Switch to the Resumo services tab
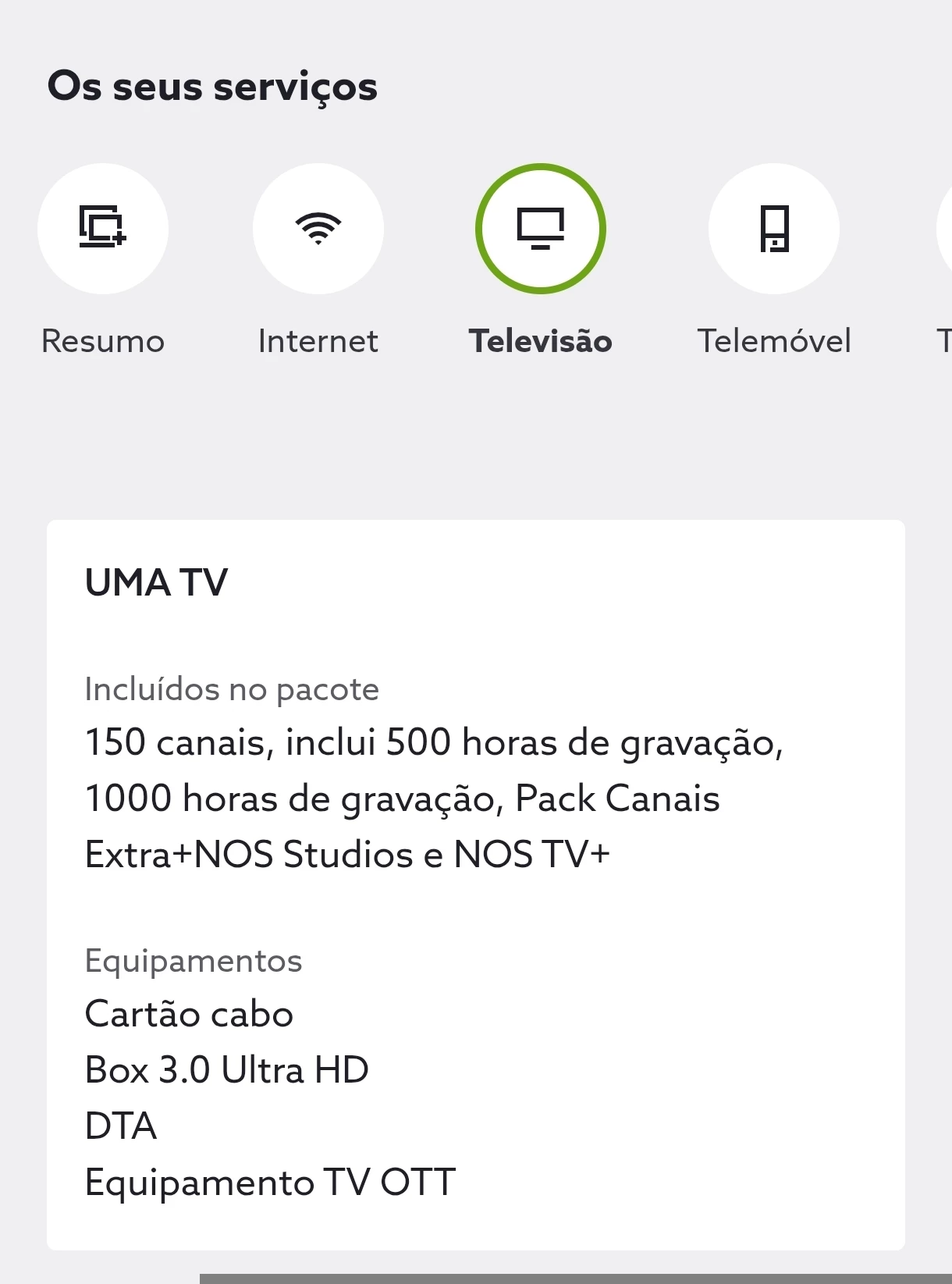Screen dimensions: 952x1284 [x=103, y=229]
